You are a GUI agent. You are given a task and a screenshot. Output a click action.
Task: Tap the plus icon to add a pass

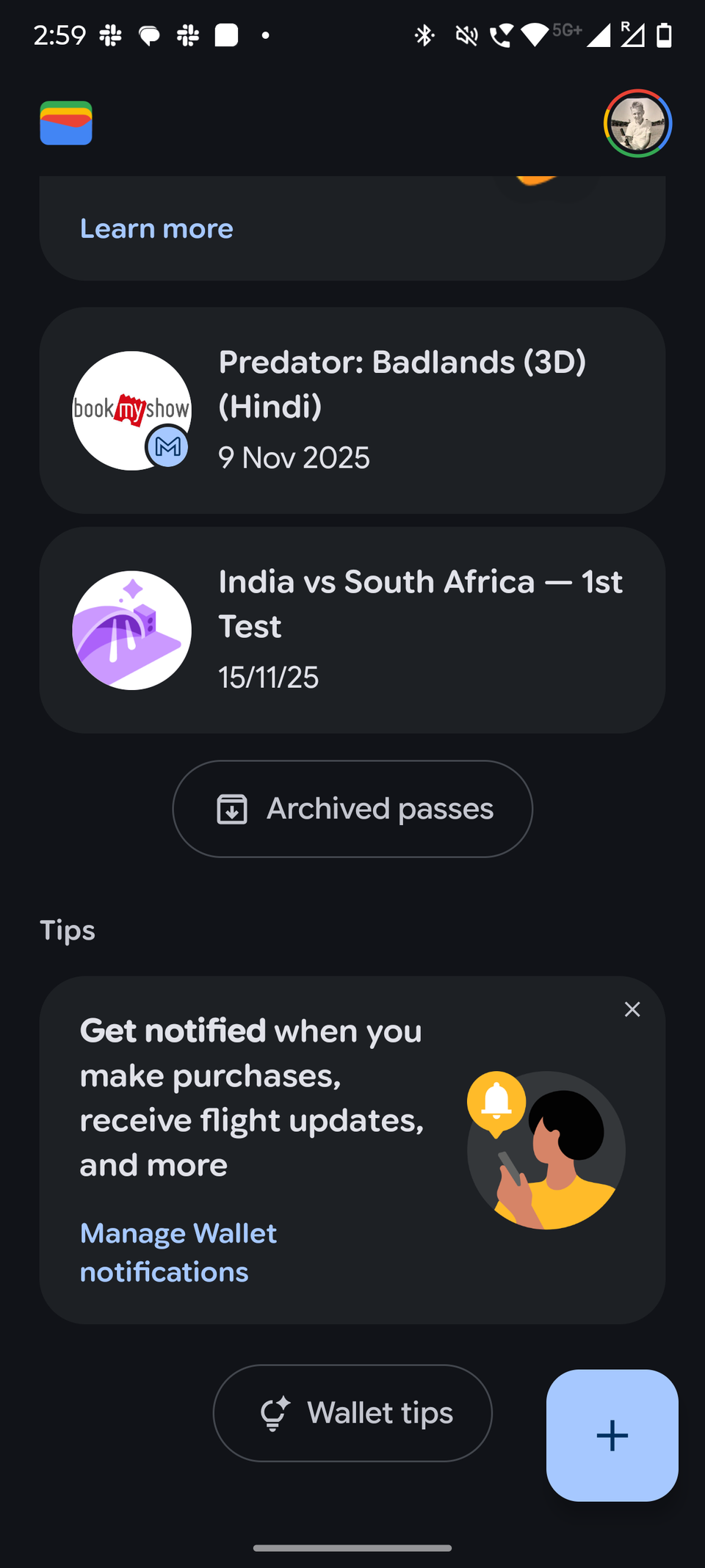(x=612, y=1434)
